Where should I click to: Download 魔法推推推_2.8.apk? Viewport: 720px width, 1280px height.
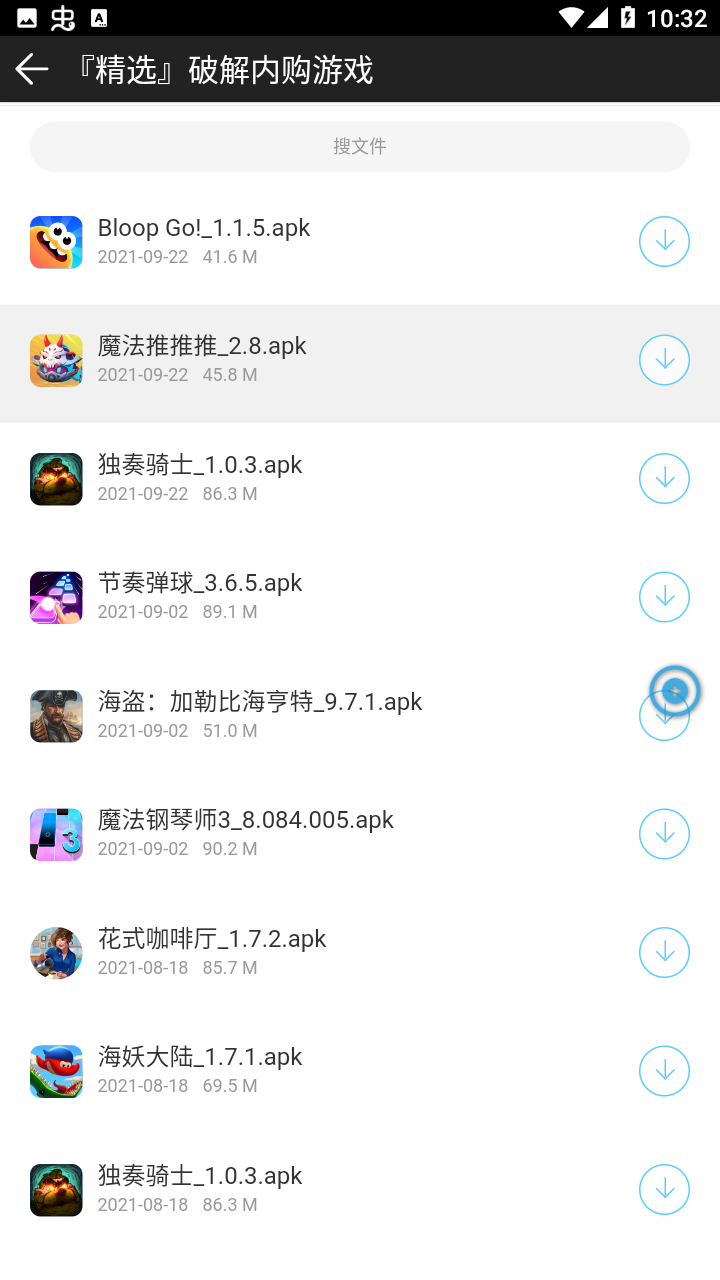click(664, 360)
